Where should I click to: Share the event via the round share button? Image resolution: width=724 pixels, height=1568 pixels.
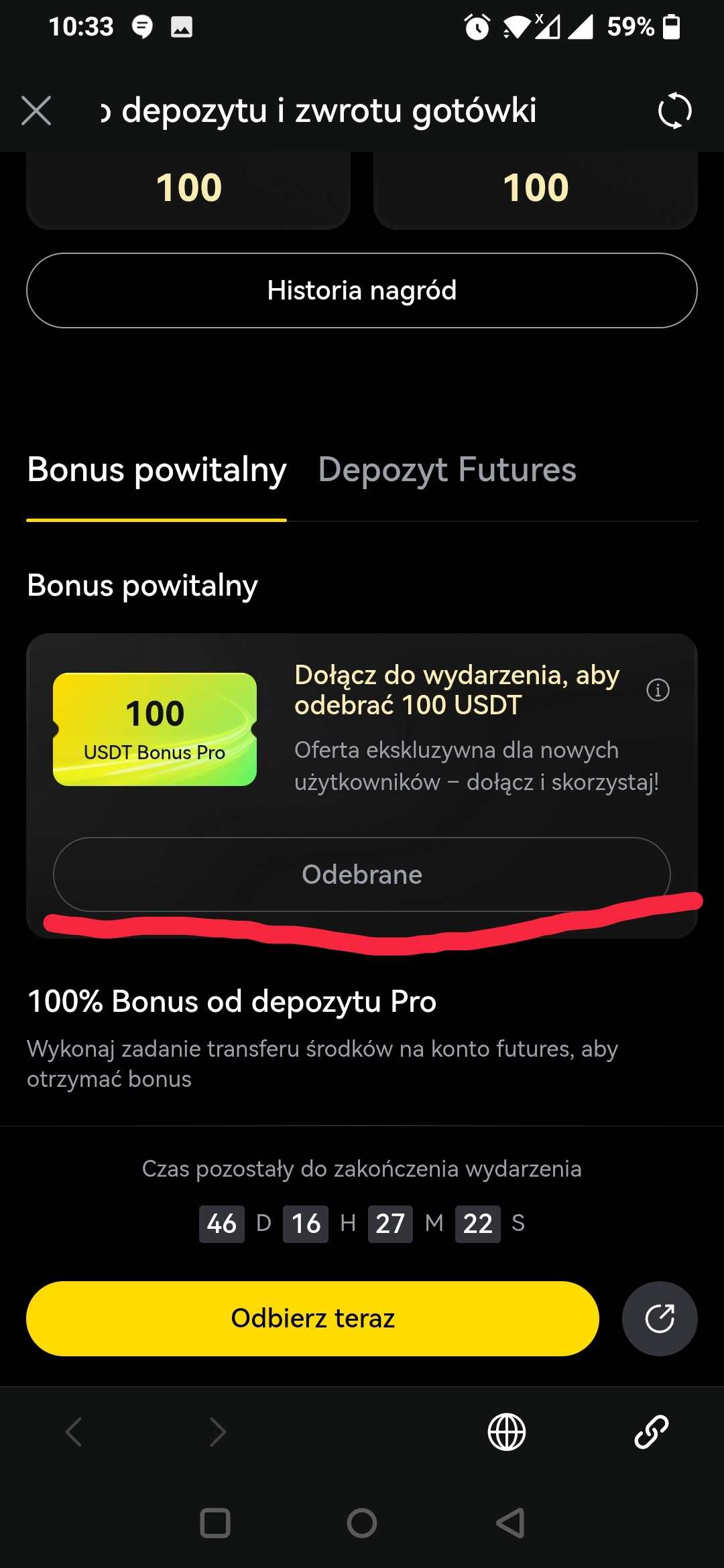coord(660,1318)
